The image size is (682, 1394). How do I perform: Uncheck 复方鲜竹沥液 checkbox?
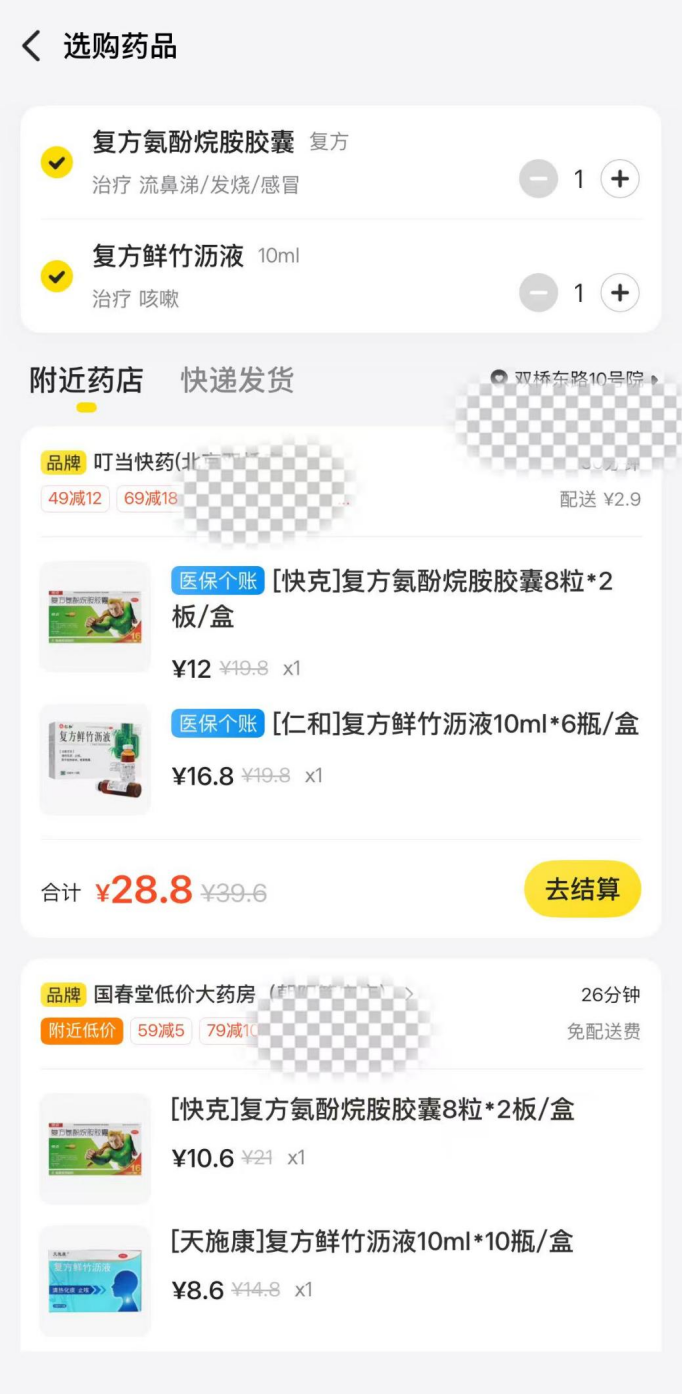tap(56, 276)
